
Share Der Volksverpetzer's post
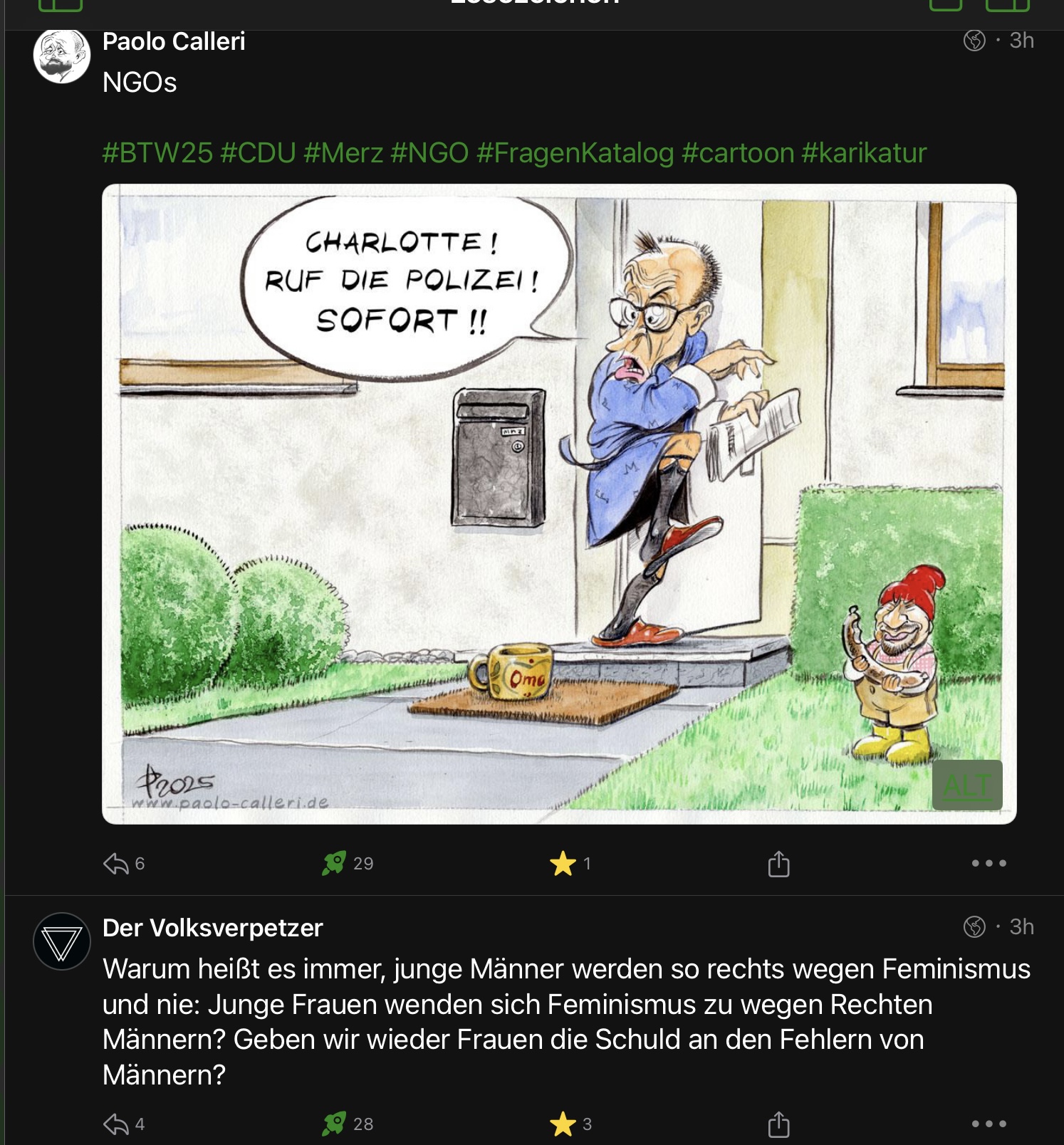[x=778, y=1124]
